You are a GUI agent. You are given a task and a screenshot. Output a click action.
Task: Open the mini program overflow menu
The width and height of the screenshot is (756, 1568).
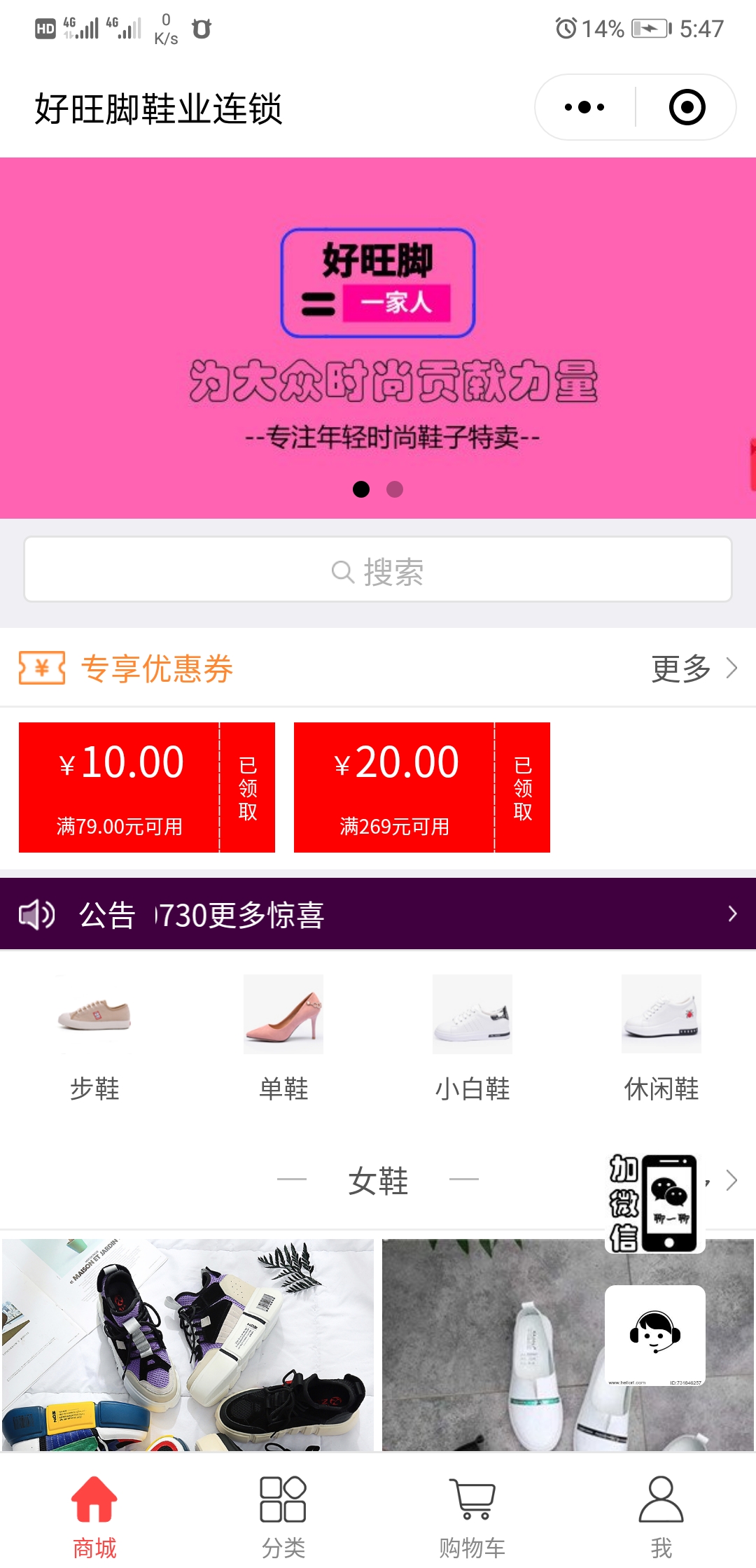(x=584, y=107)
